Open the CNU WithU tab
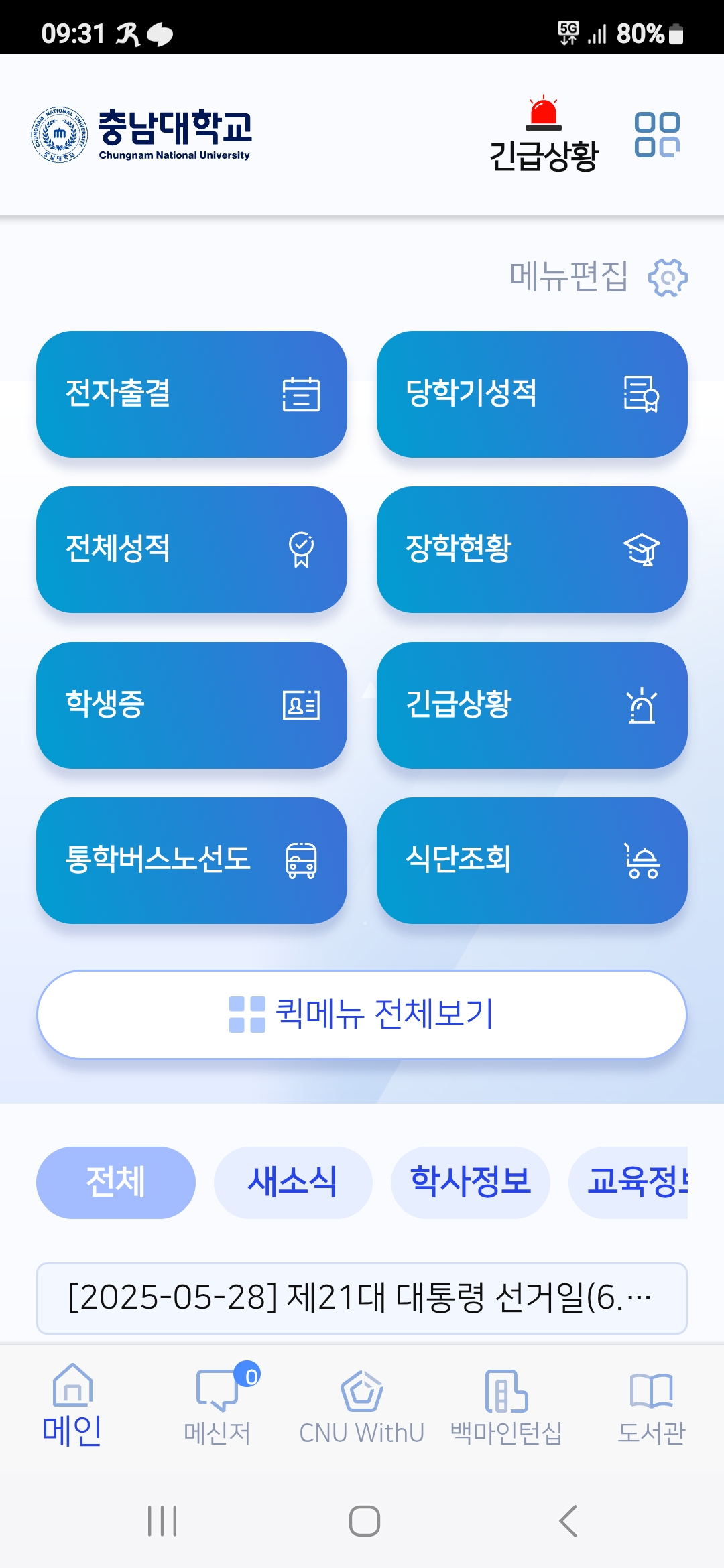The width and height of the screenshot is (724, 1568). tap(362, 1404)
